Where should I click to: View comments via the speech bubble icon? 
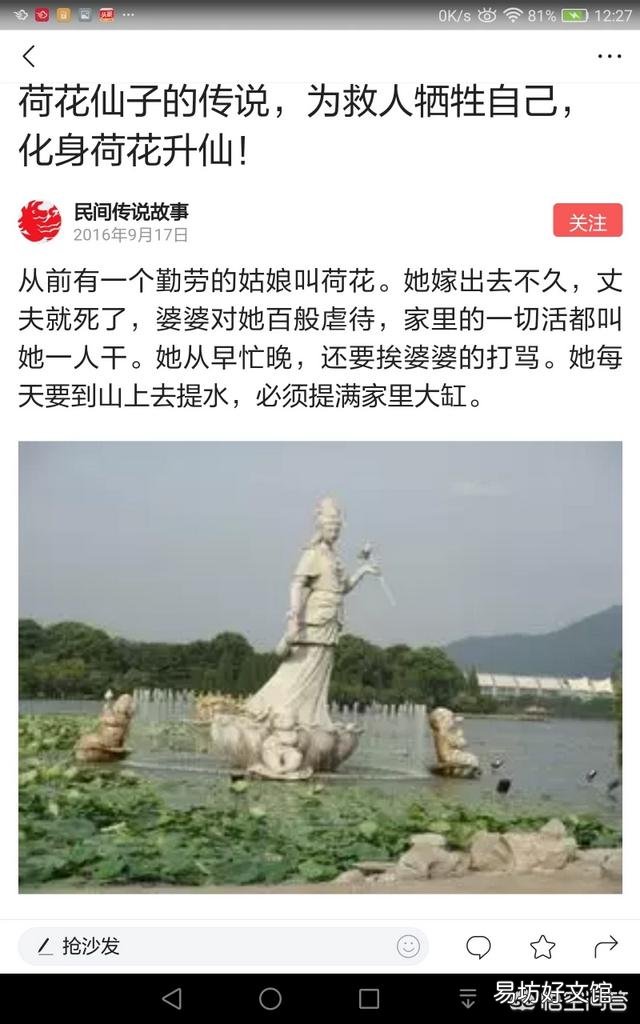(479, 946)
